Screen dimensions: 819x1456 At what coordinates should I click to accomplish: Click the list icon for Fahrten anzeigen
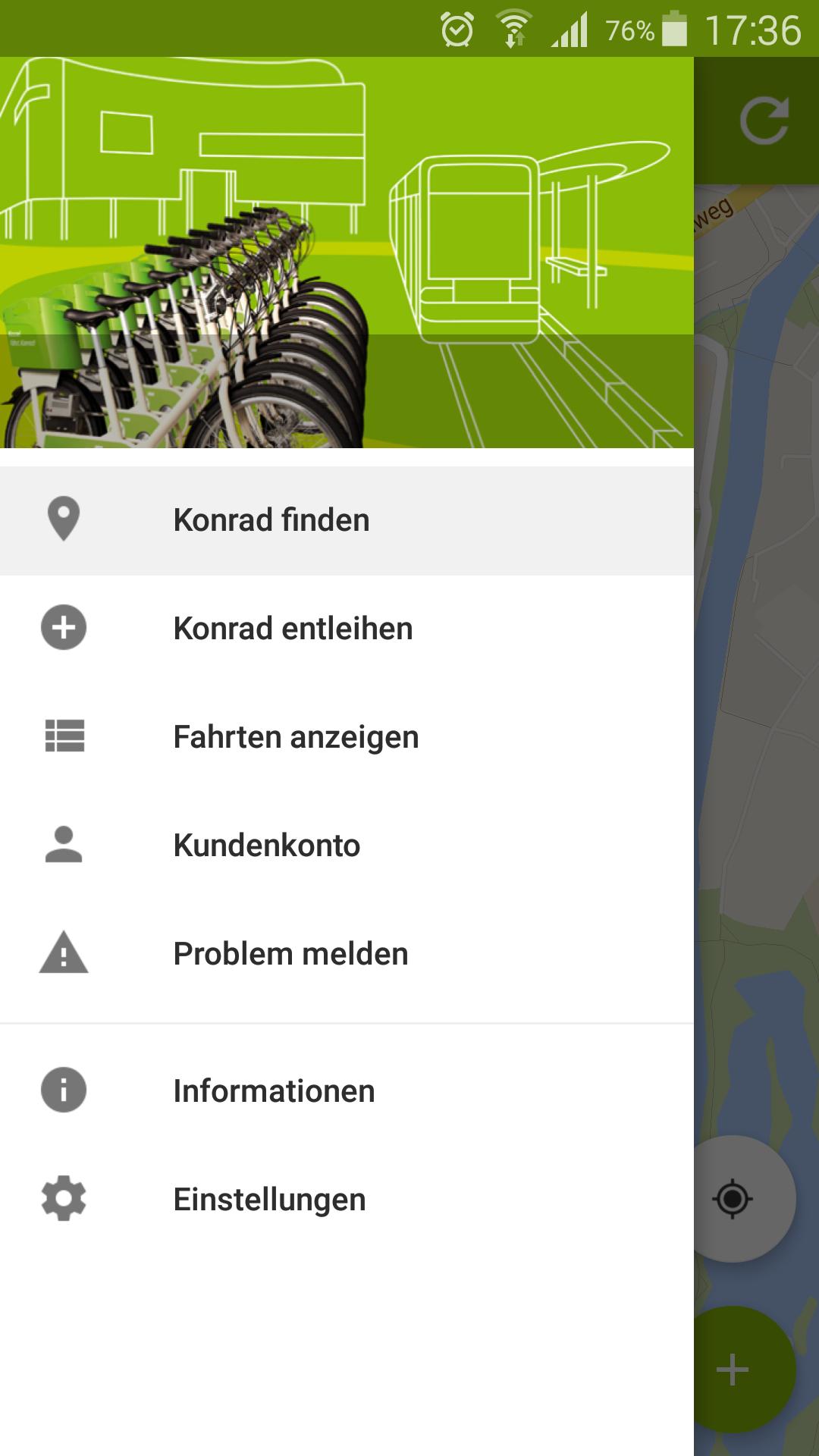(x=62, y=736)
